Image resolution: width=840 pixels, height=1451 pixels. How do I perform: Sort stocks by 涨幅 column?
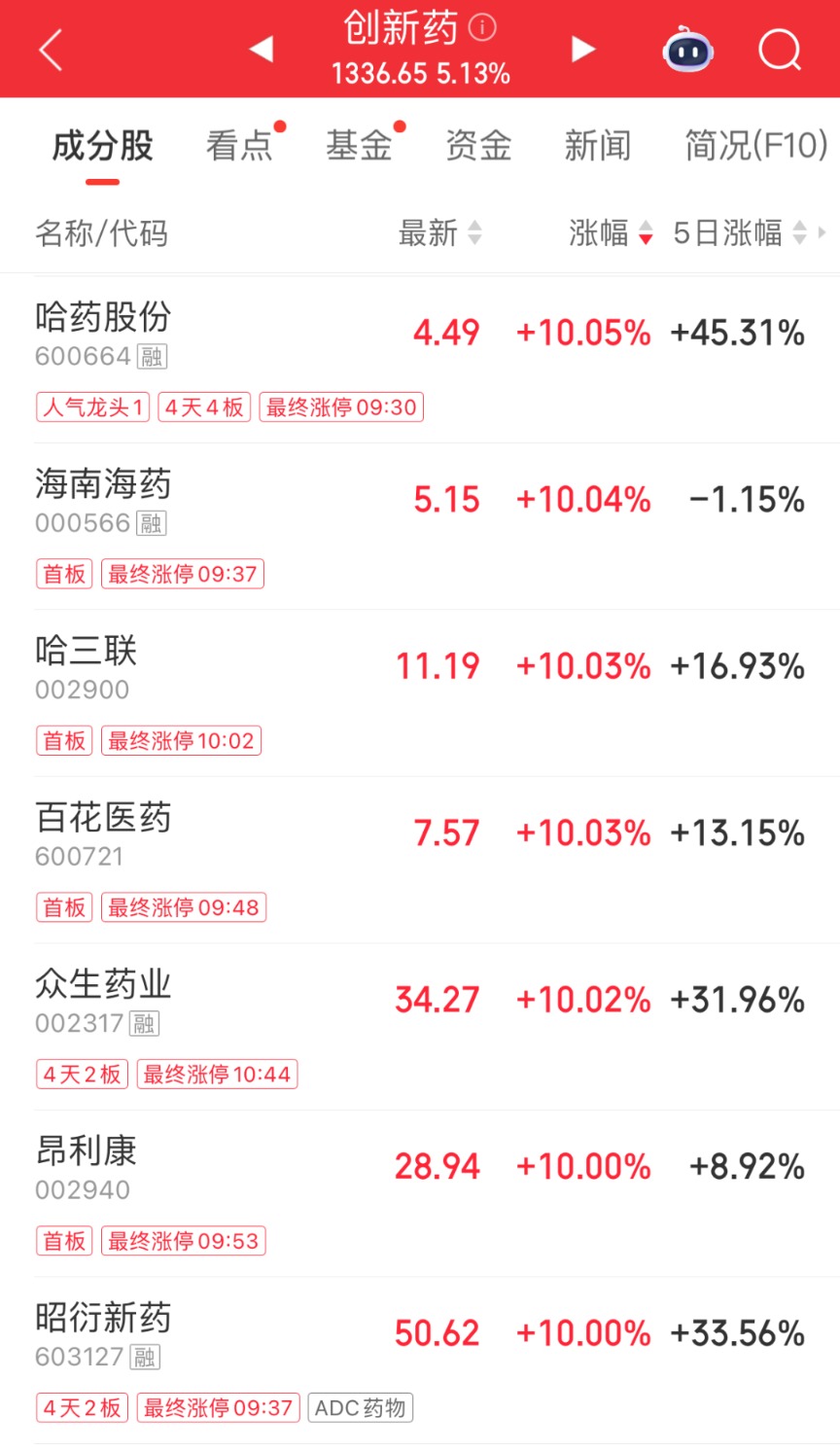tap(611, 232)
